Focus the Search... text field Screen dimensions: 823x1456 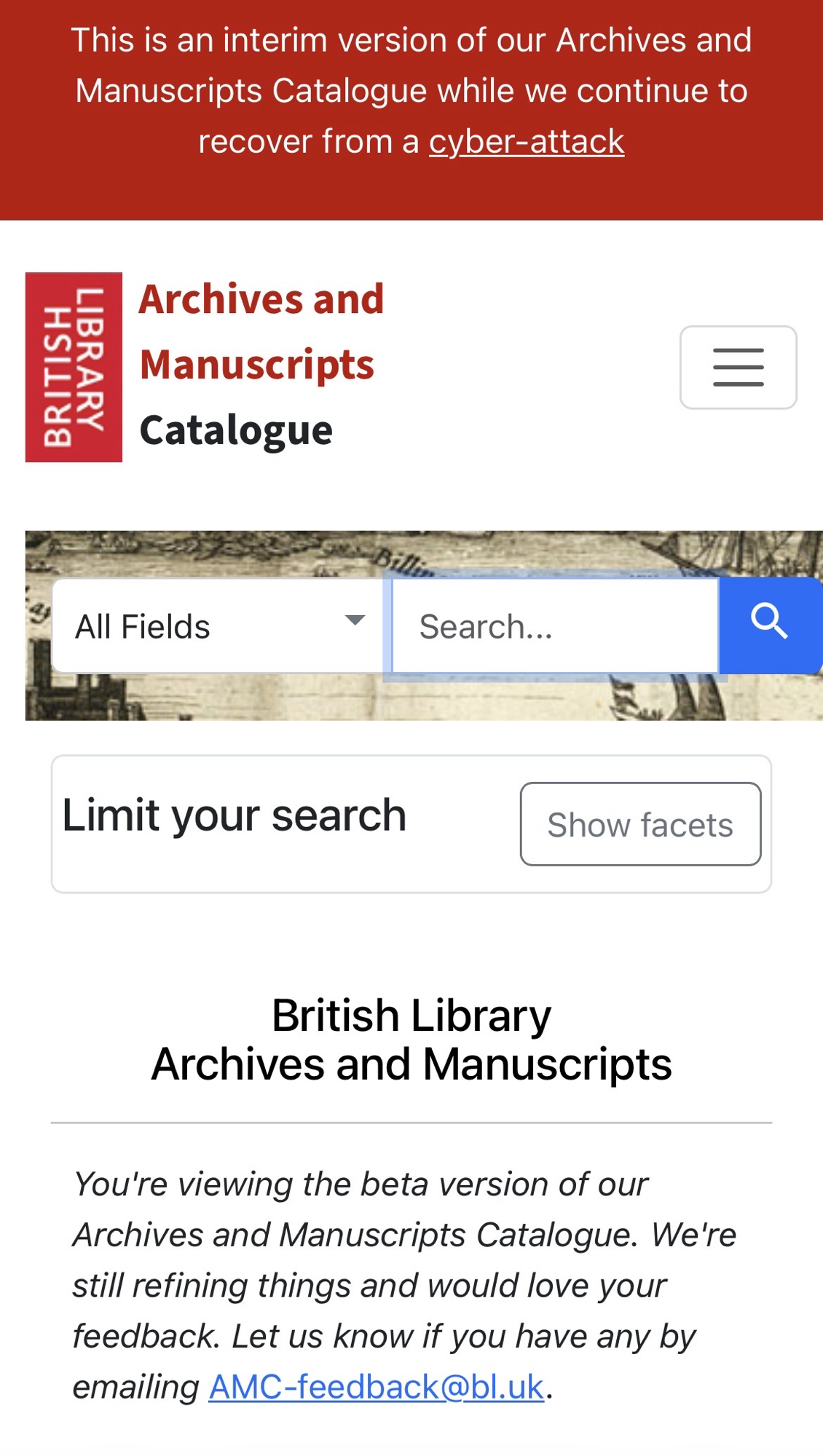555,626
